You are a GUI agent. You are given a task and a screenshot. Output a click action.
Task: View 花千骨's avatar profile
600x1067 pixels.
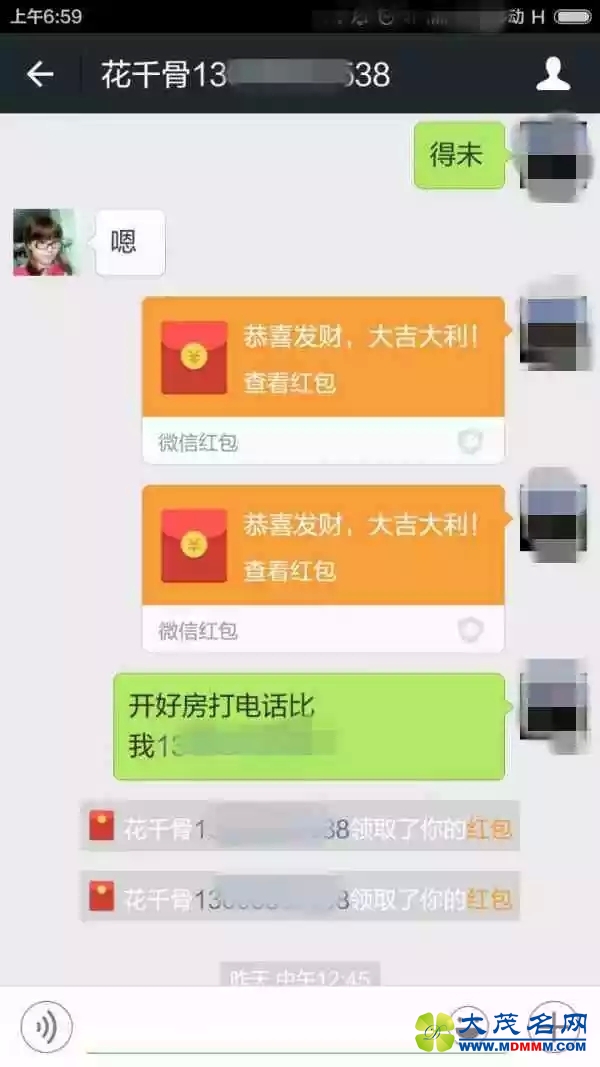click(x=44, y=242)
